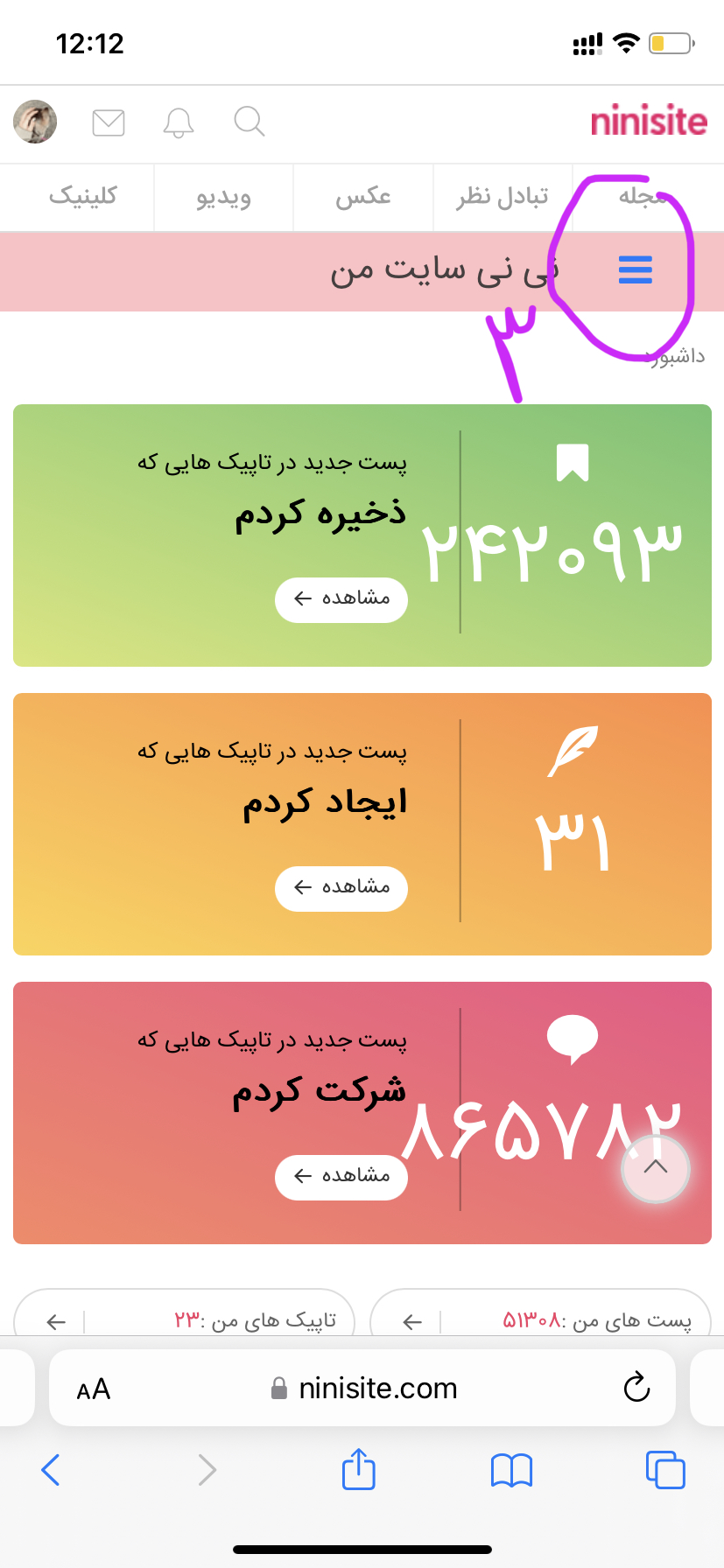
Task: Open Safari's share sheet
Action: point(358,1470)
